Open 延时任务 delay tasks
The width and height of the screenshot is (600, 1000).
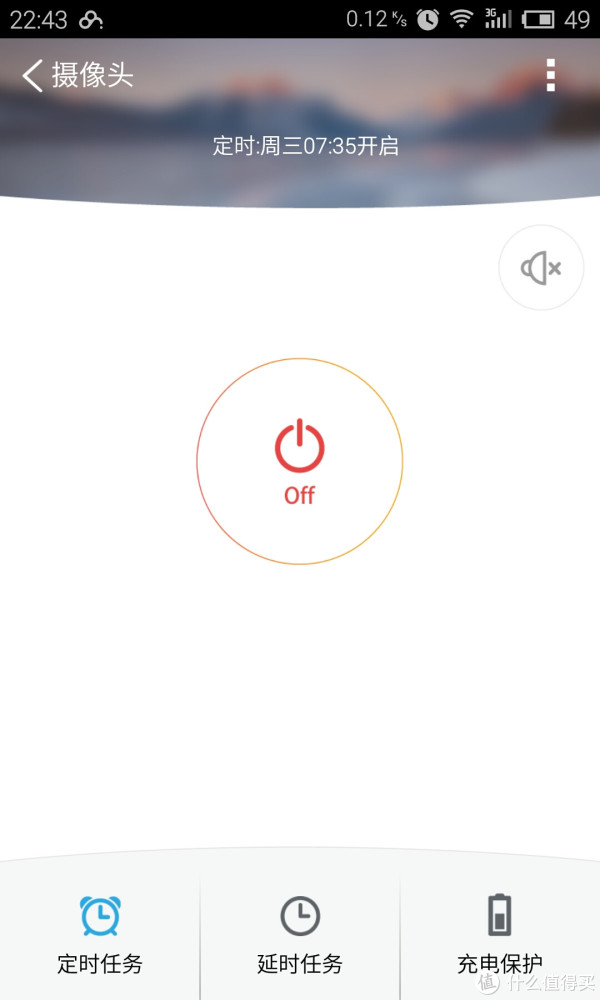click(x=300, y=932)
